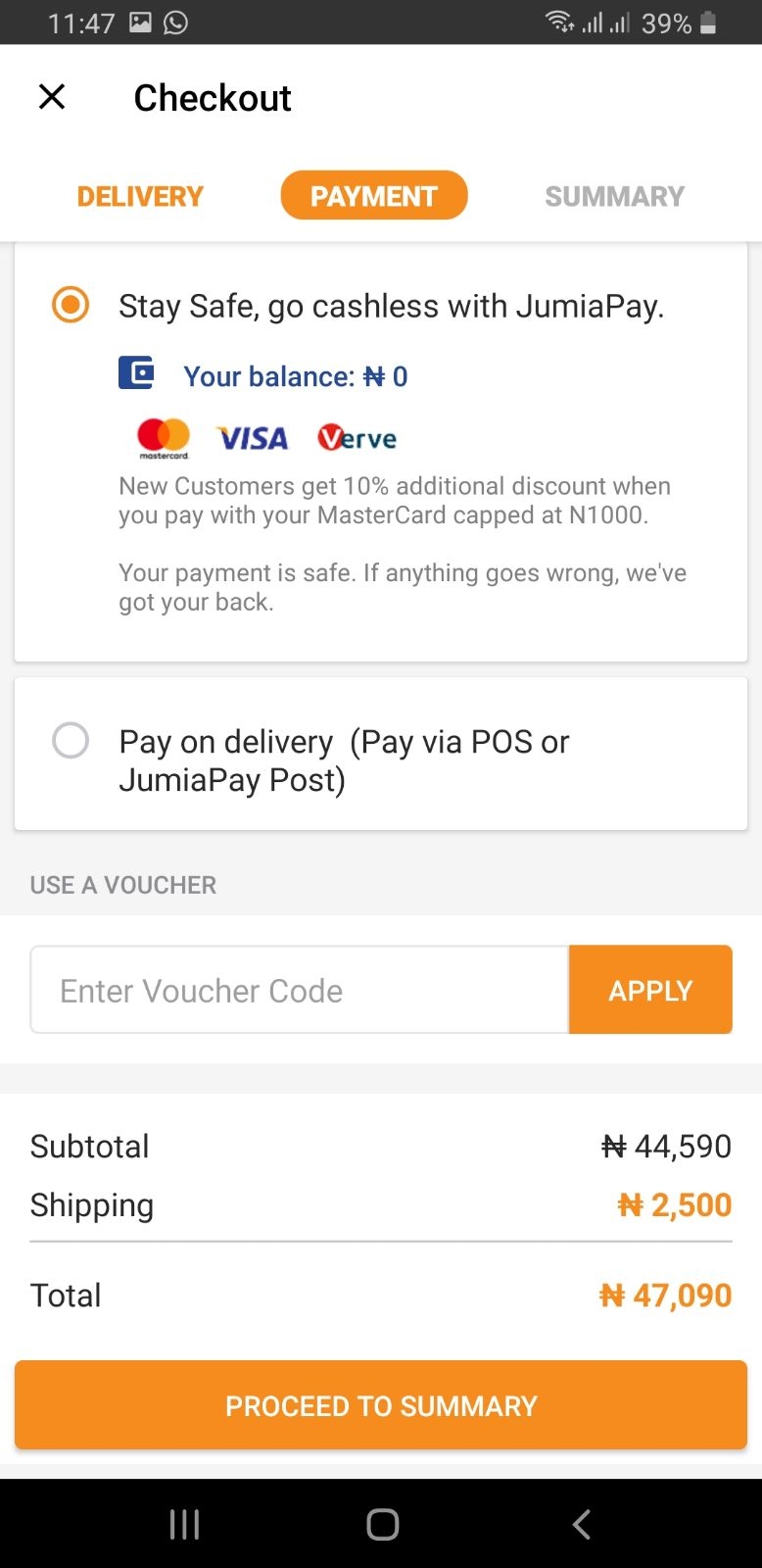Tap the Android home button
The width and height of the screenshot is (762, 1568).
tap(382, 1523)
